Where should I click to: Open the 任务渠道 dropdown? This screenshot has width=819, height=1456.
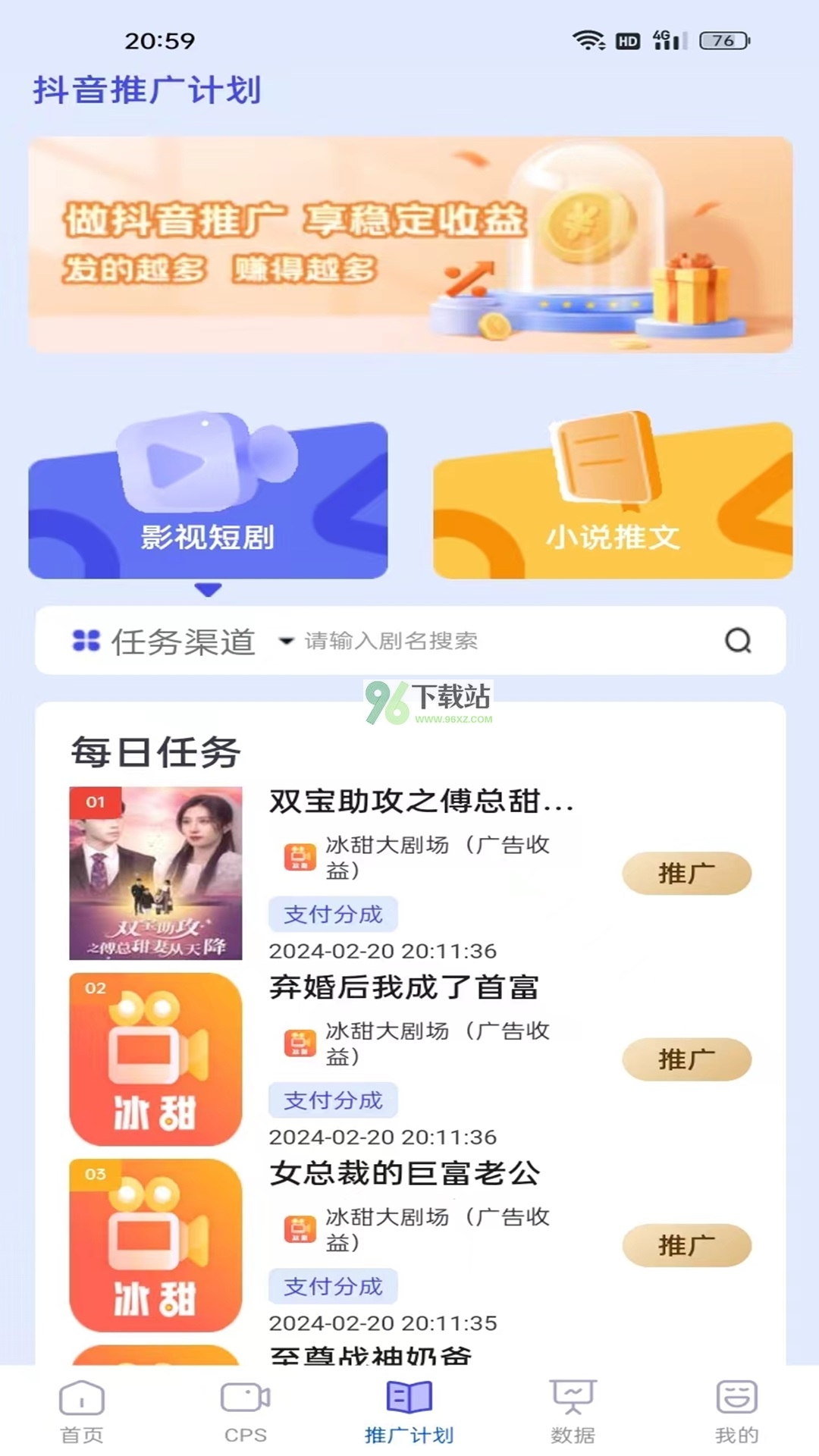[183, 642]
